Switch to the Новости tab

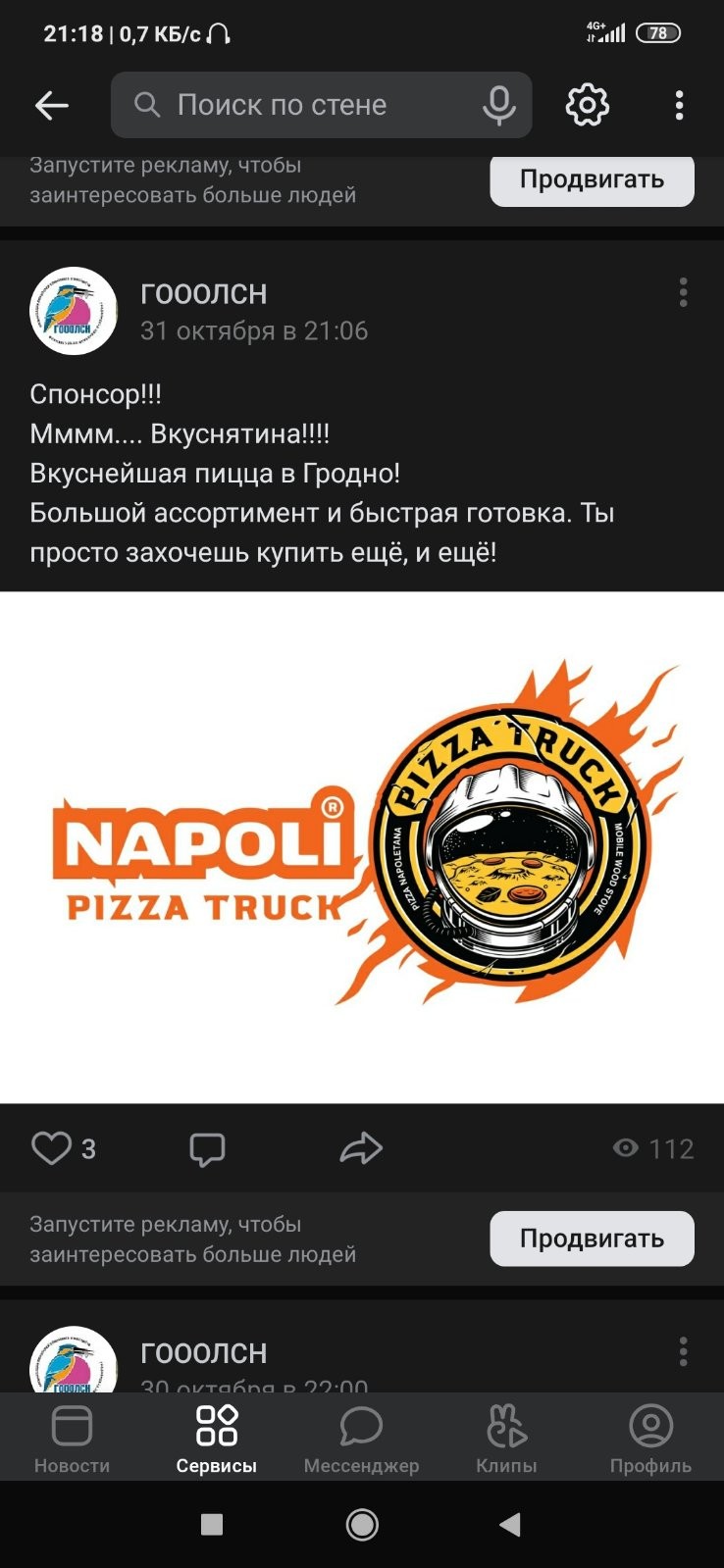(x=72, y=1438)
